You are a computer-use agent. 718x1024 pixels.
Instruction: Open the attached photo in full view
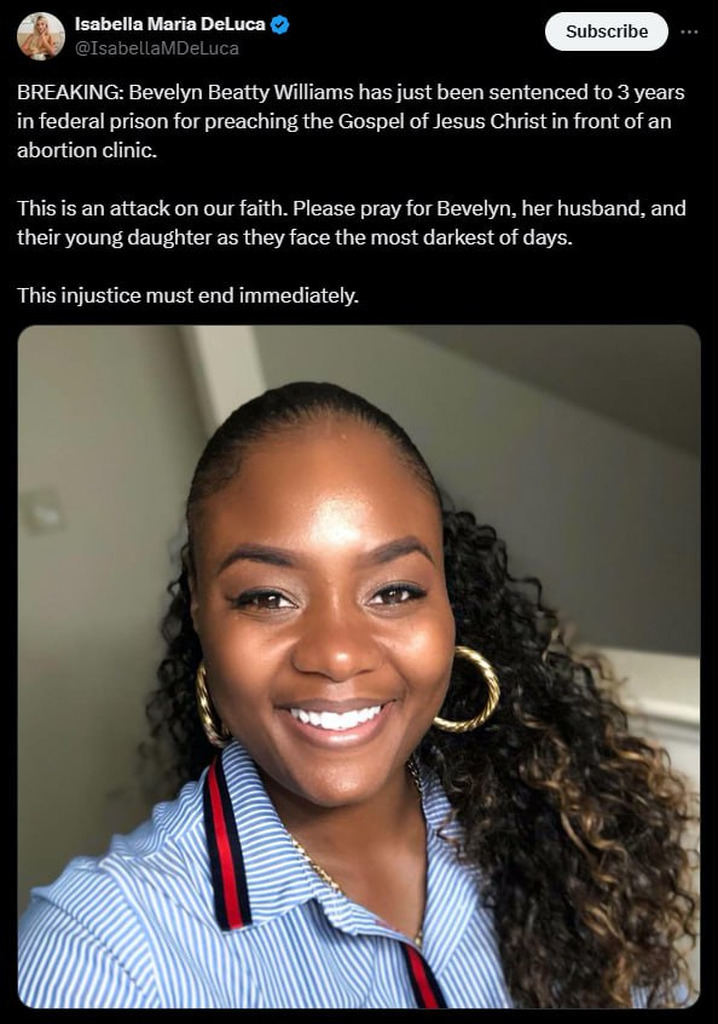pyautogui.click(x=359, y=665)
